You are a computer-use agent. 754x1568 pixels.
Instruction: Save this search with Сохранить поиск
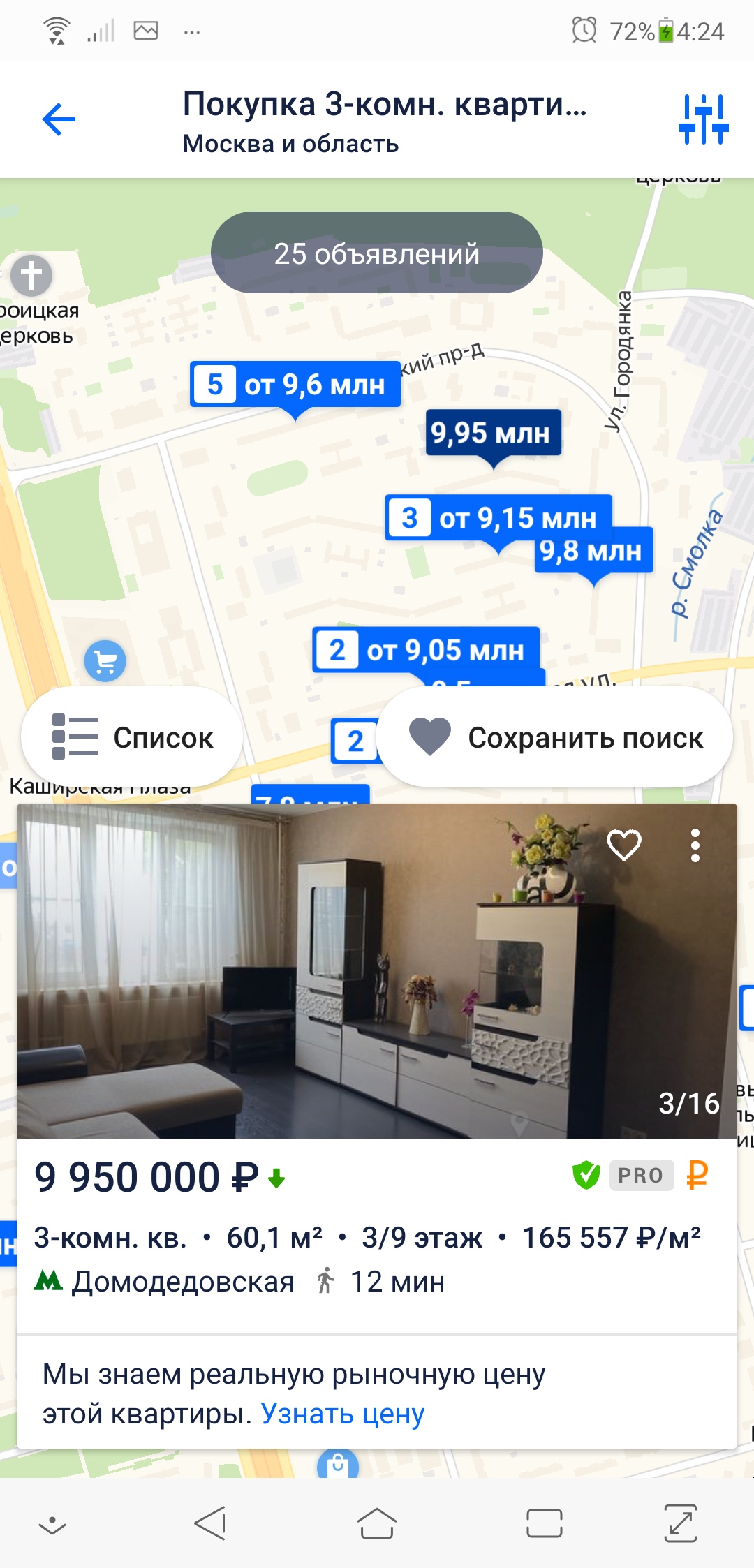point(555,737)
